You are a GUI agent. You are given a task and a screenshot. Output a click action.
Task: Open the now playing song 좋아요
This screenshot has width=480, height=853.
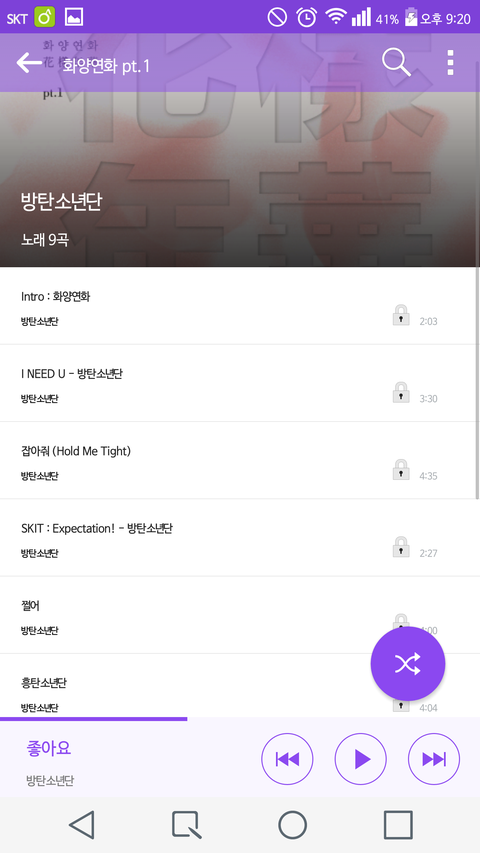(x=49, y=749)
